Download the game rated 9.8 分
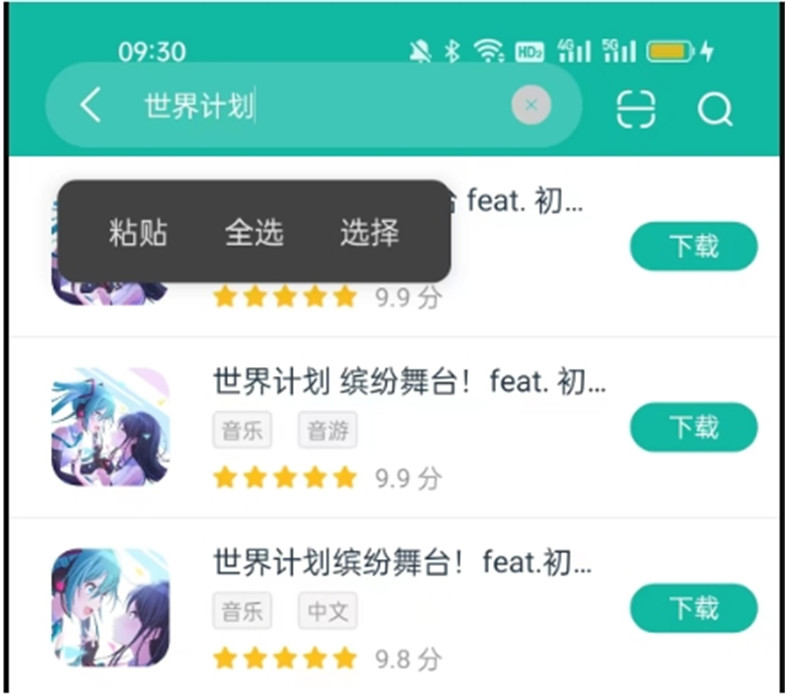Viewport: 785px width, 700px height. coord(693,608)
